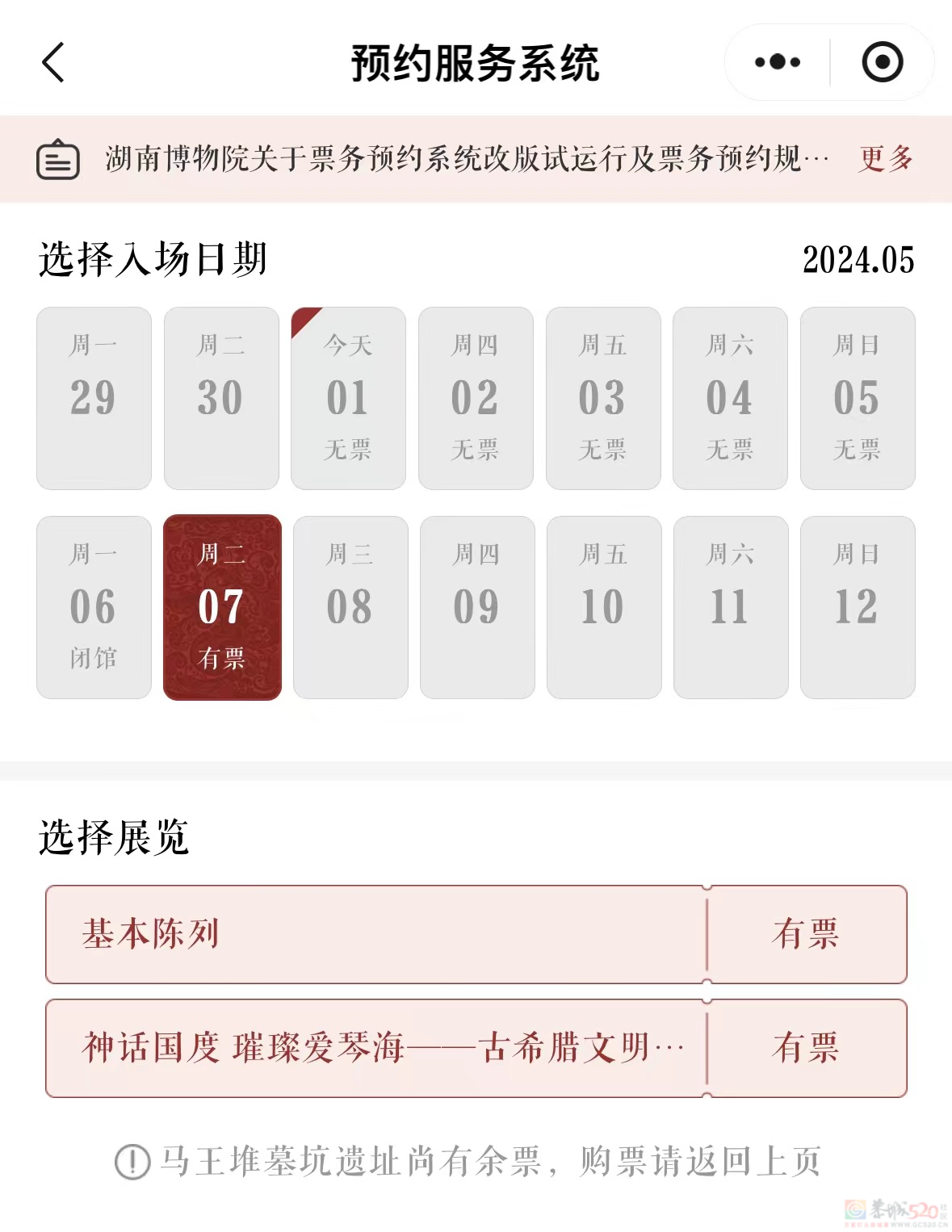Click the 预约服务系统 title

(476, 63)
